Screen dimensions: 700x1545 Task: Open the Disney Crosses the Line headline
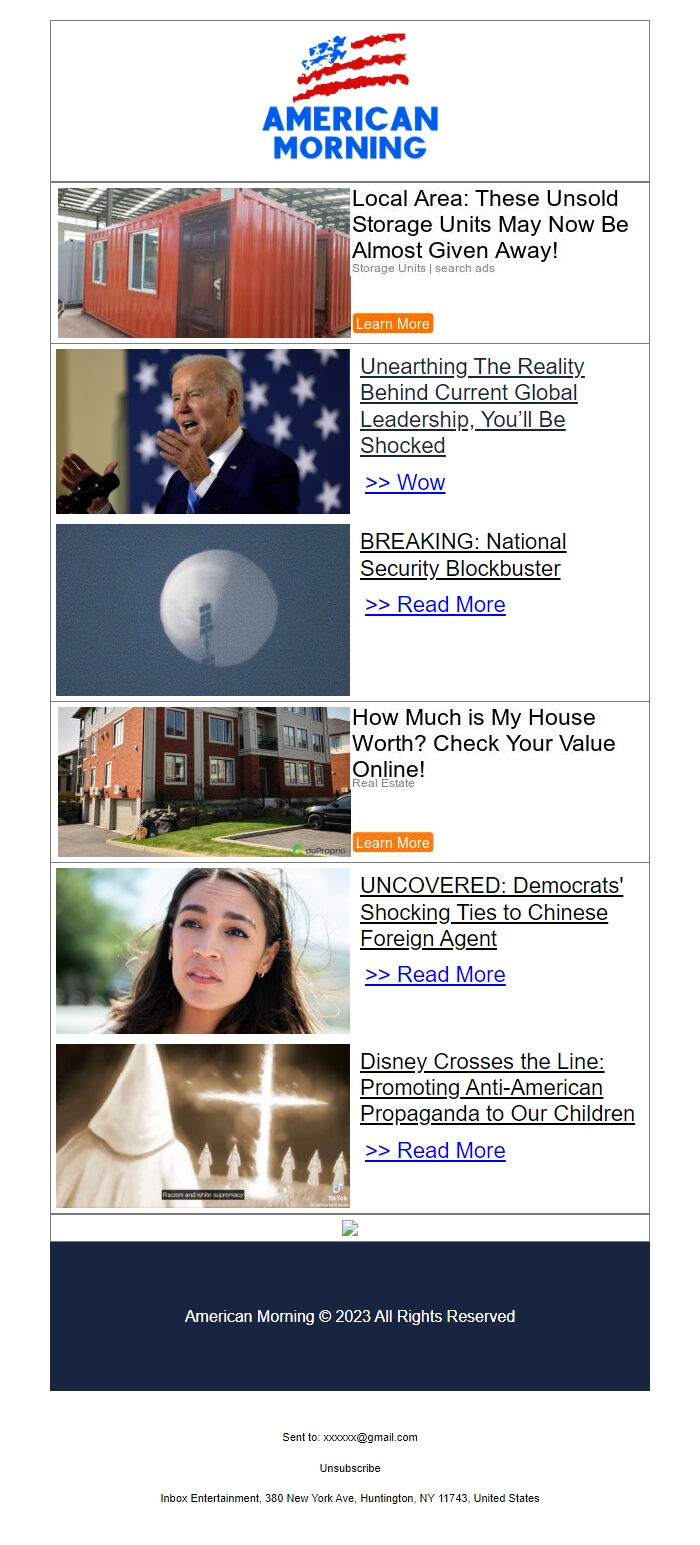pos(497,1088)
